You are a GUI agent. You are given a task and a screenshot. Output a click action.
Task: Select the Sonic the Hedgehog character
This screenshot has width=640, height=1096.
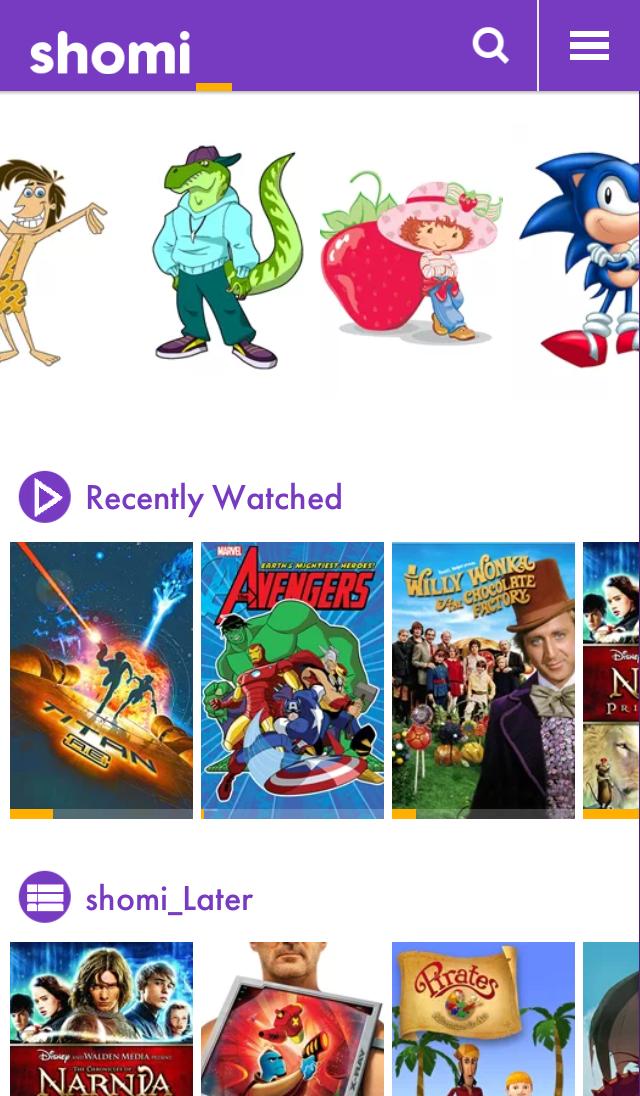click(585, 262)
